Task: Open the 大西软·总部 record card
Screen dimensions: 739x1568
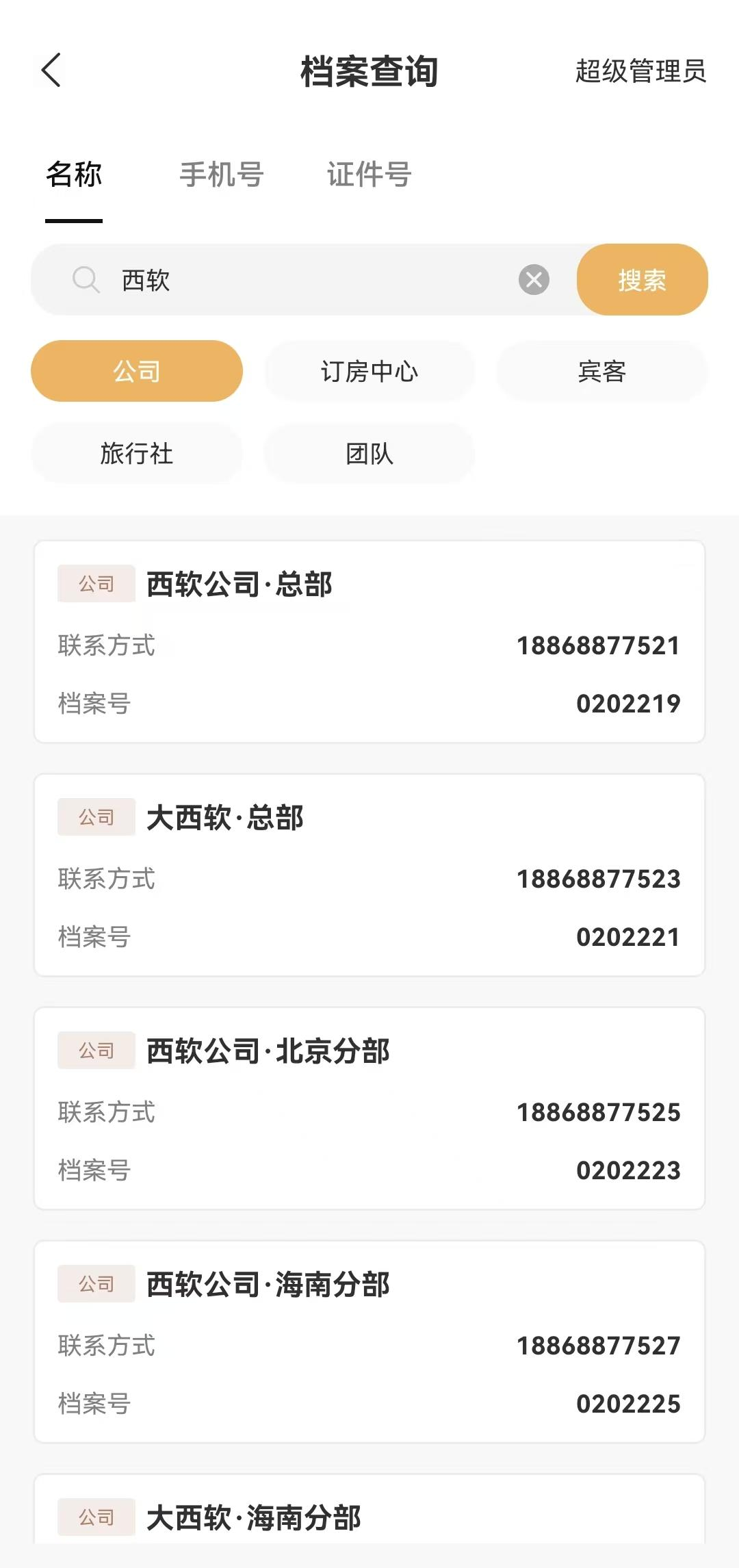Action: [369, 875]
